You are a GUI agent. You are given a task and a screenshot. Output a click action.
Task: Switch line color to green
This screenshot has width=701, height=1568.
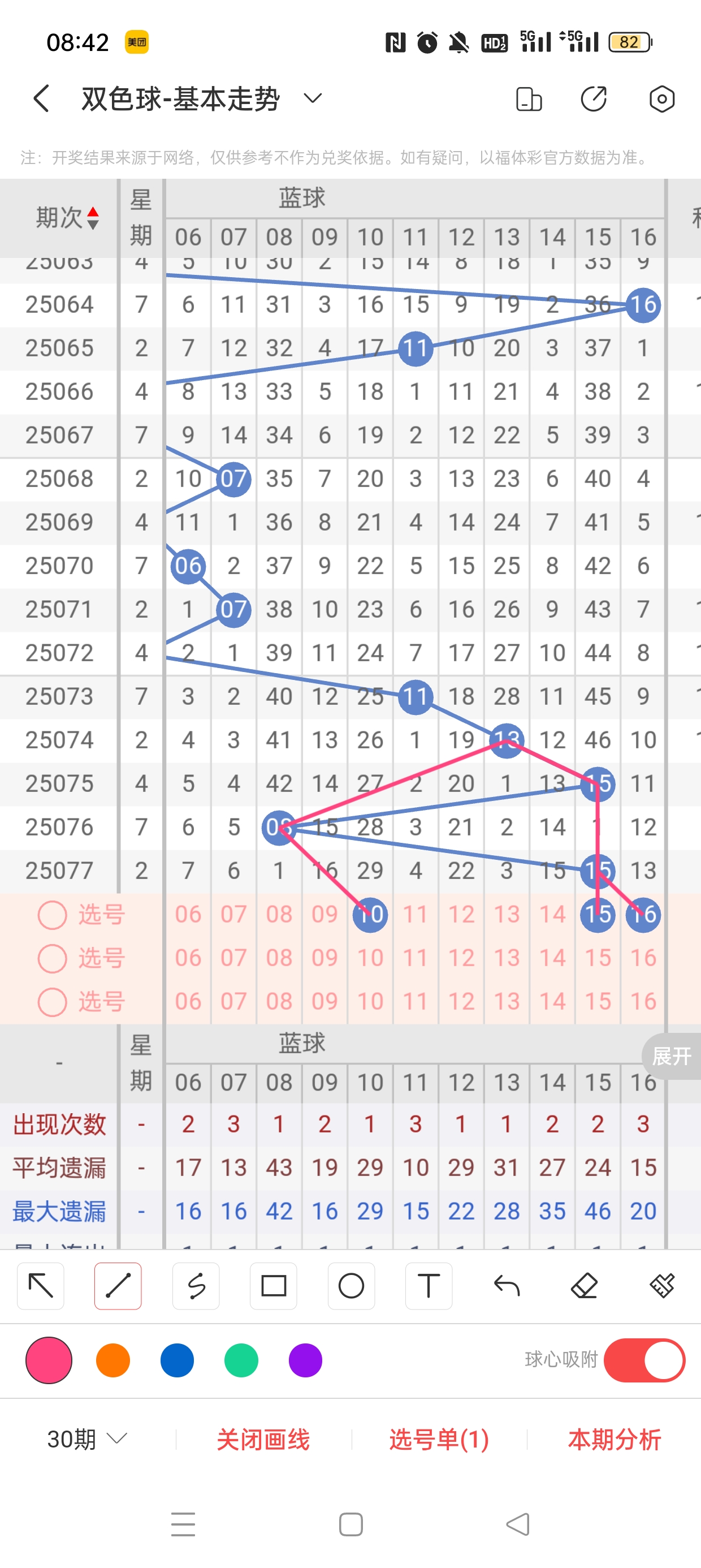tap(241, 1360)
